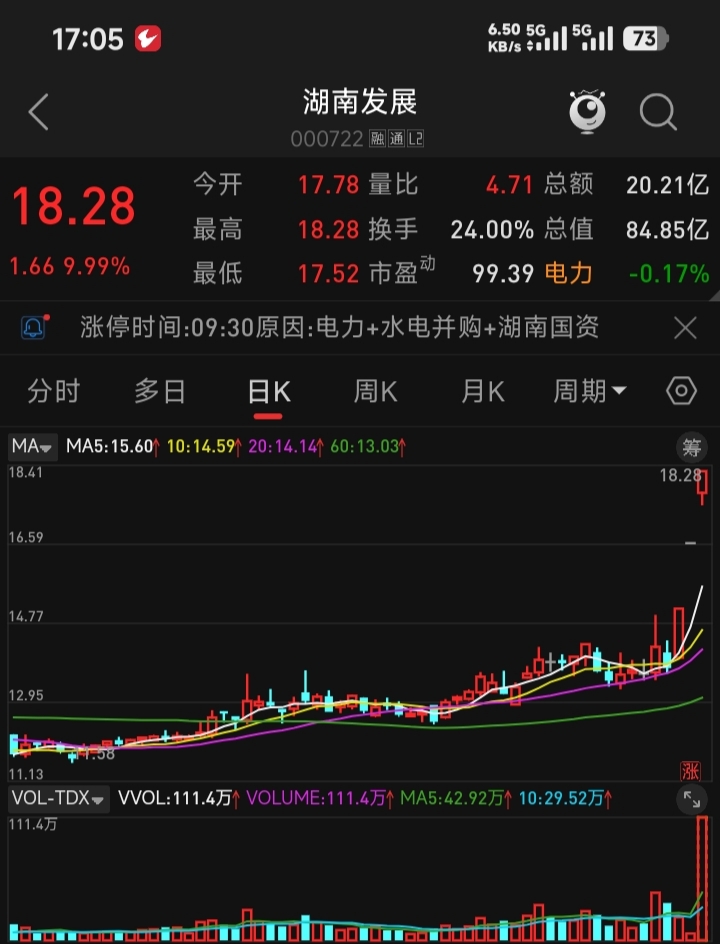Screen dimensions: 720x944
Task: Expand the 周期 period dropdown
Action: (590, 391)
